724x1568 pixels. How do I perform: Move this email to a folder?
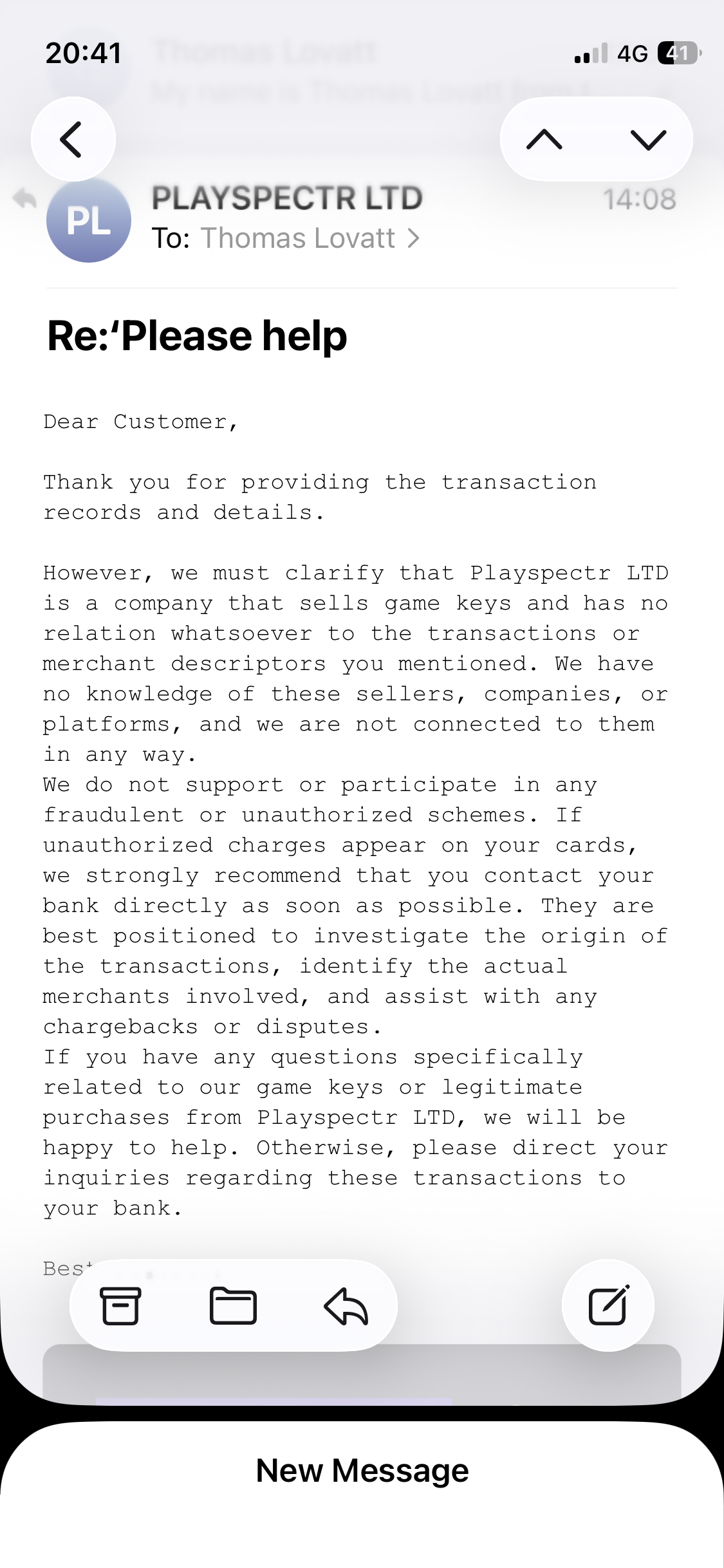coord(233,1305)
